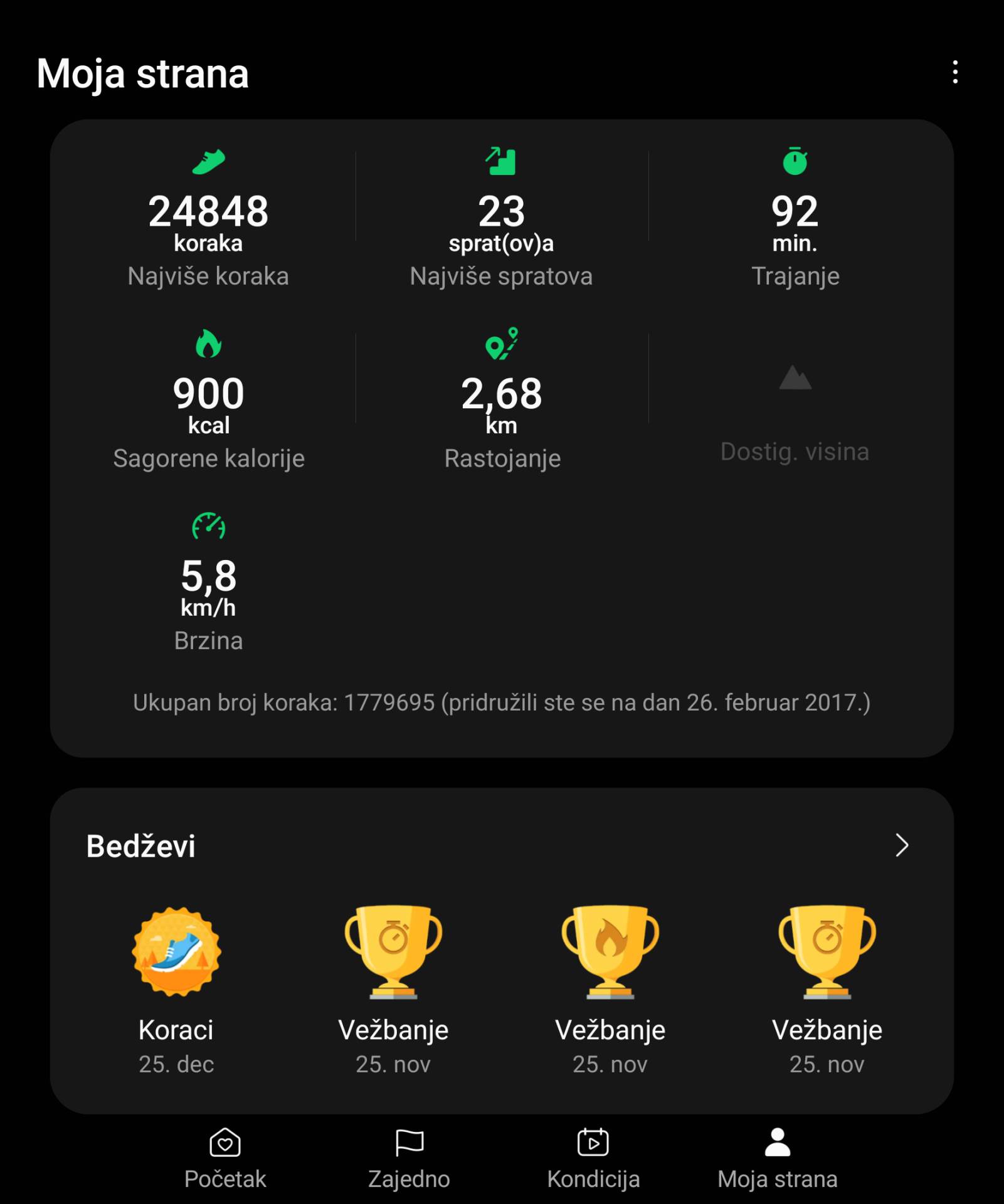Expand the Bedževi section via chevron
The width and height of the screenshot is (1004, 1204).
(x=901, y=846)
